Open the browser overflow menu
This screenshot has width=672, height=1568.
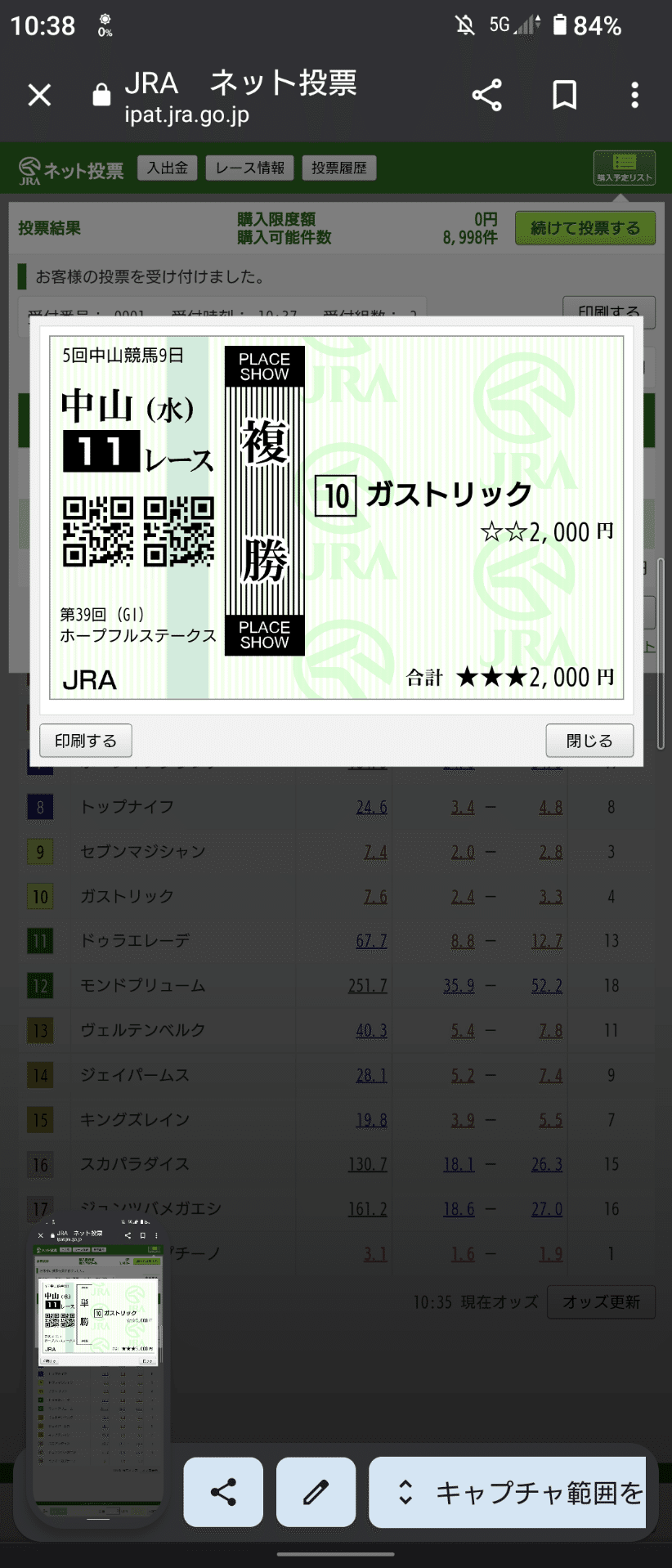(634, 96)
